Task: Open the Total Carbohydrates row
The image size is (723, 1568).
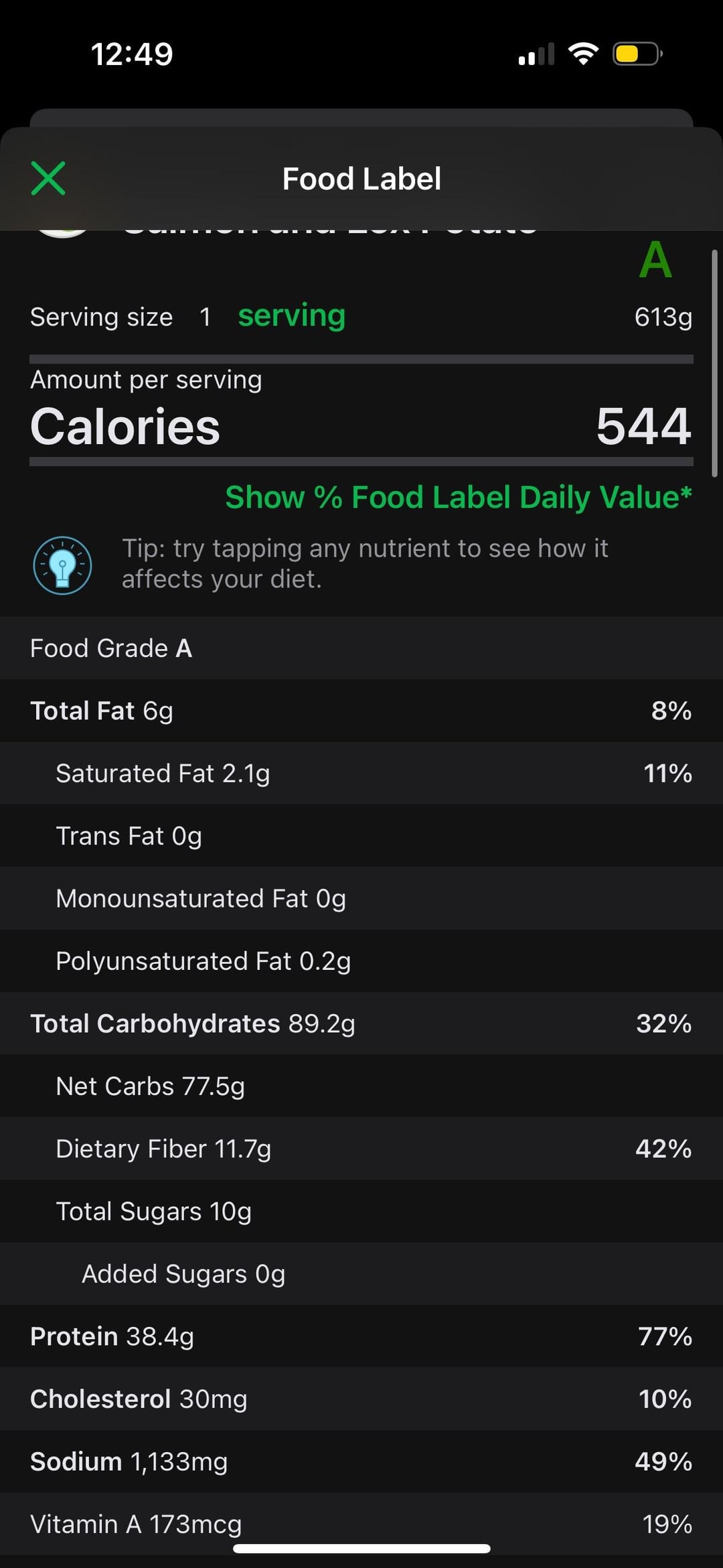Action: (361, 1023)
